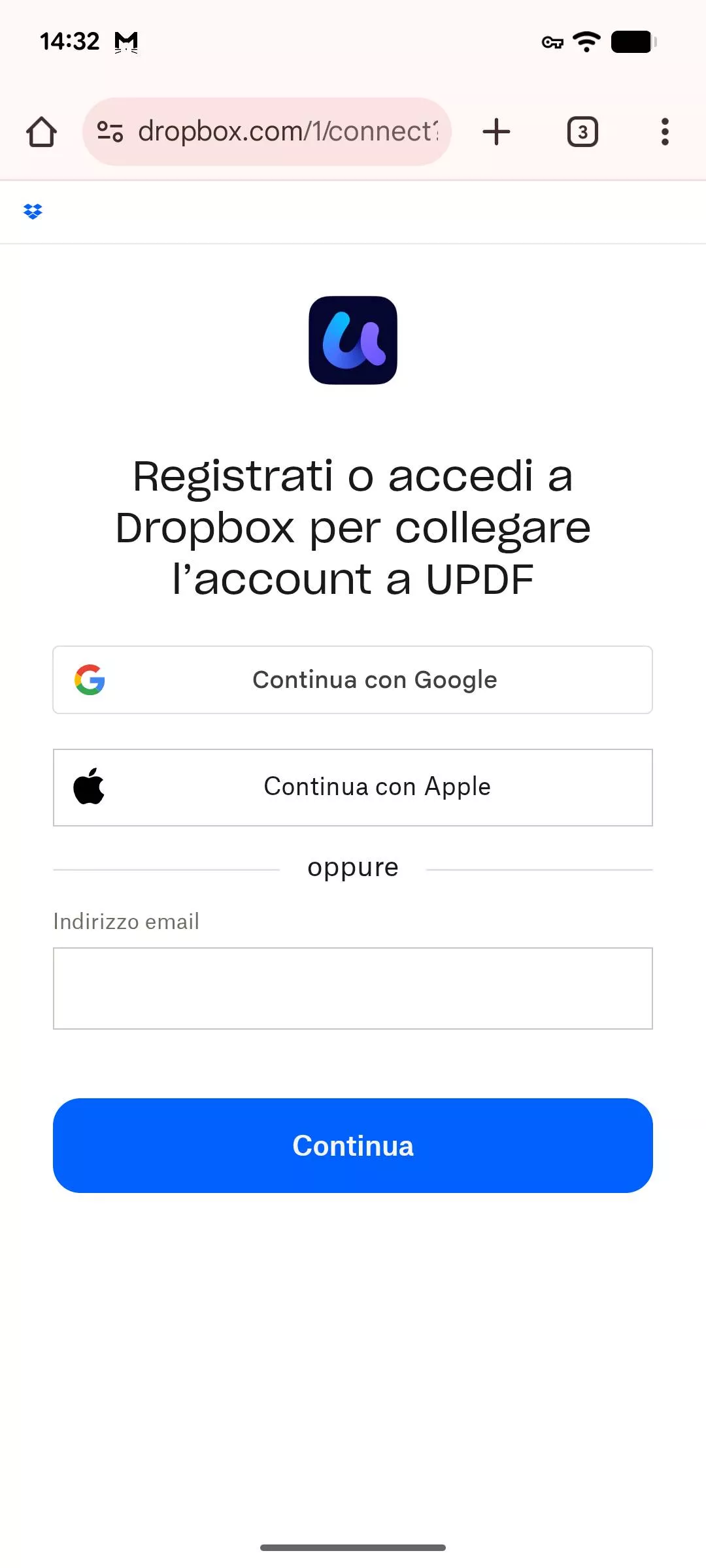Select the oppure divider section
The height and width of the screenshot is (1568, 706).
point(352,867)
